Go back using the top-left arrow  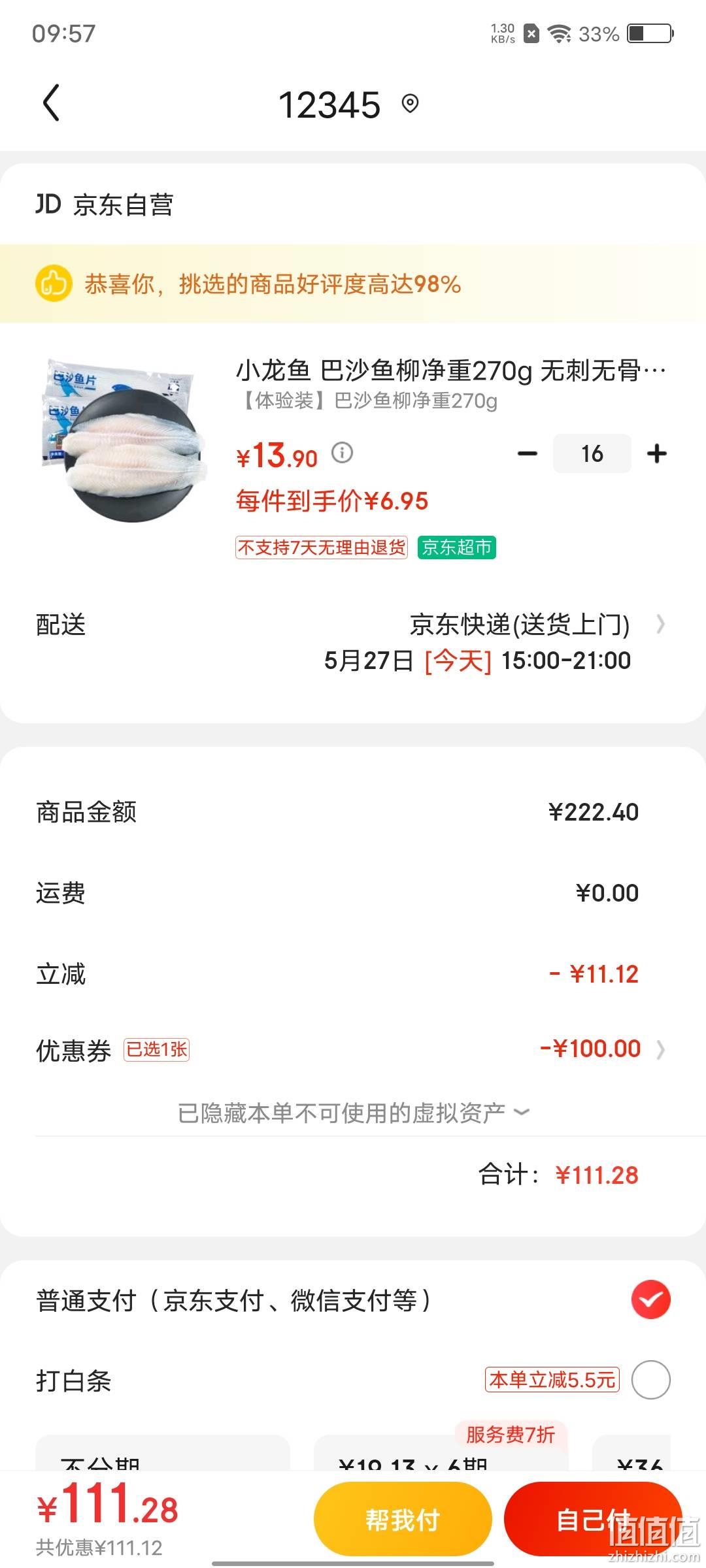click(x=51, y=103)
